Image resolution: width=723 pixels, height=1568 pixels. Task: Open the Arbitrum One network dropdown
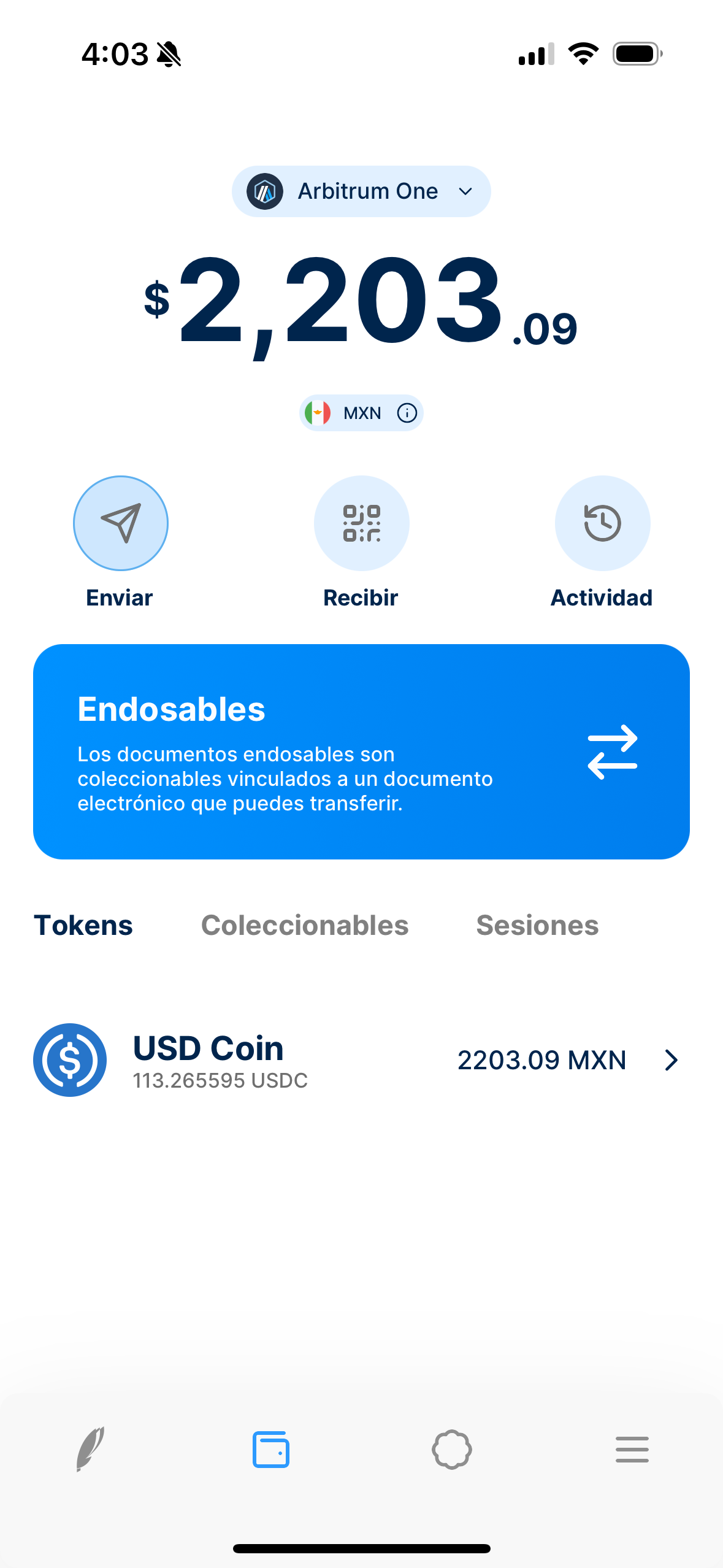[361, 191]
